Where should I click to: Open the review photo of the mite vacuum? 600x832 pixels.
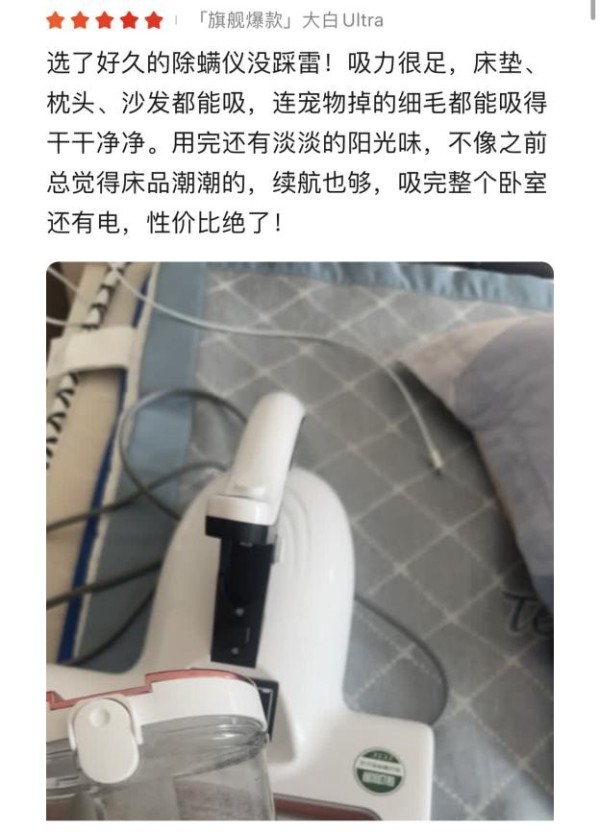pos(300,540)
